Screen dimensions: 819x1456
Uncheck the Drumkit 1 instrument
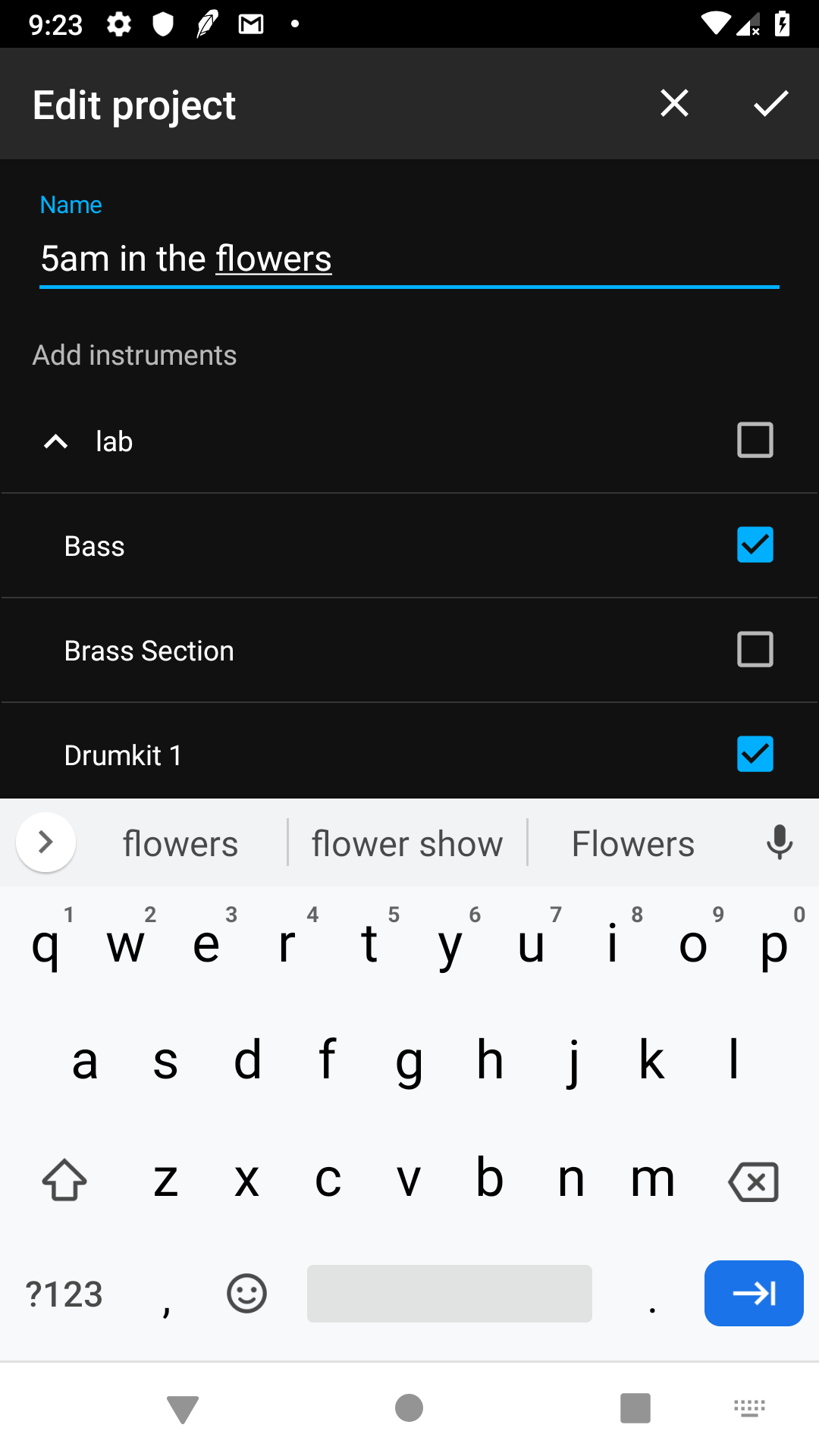point(755,755)
